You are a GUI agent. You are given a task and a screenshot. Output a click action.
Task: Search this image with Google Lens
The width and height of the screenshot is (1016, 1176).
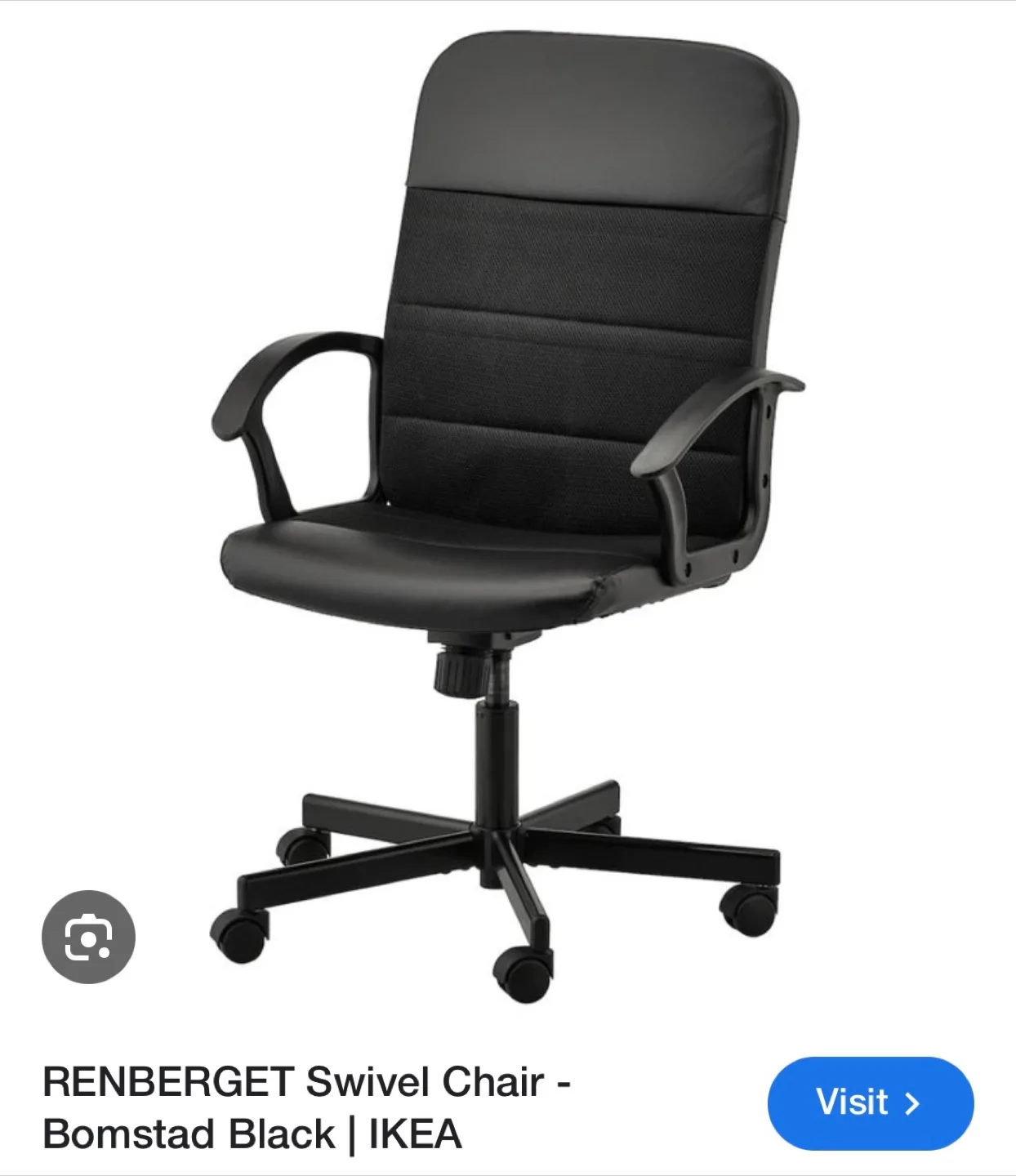click(x=88, y=937)
